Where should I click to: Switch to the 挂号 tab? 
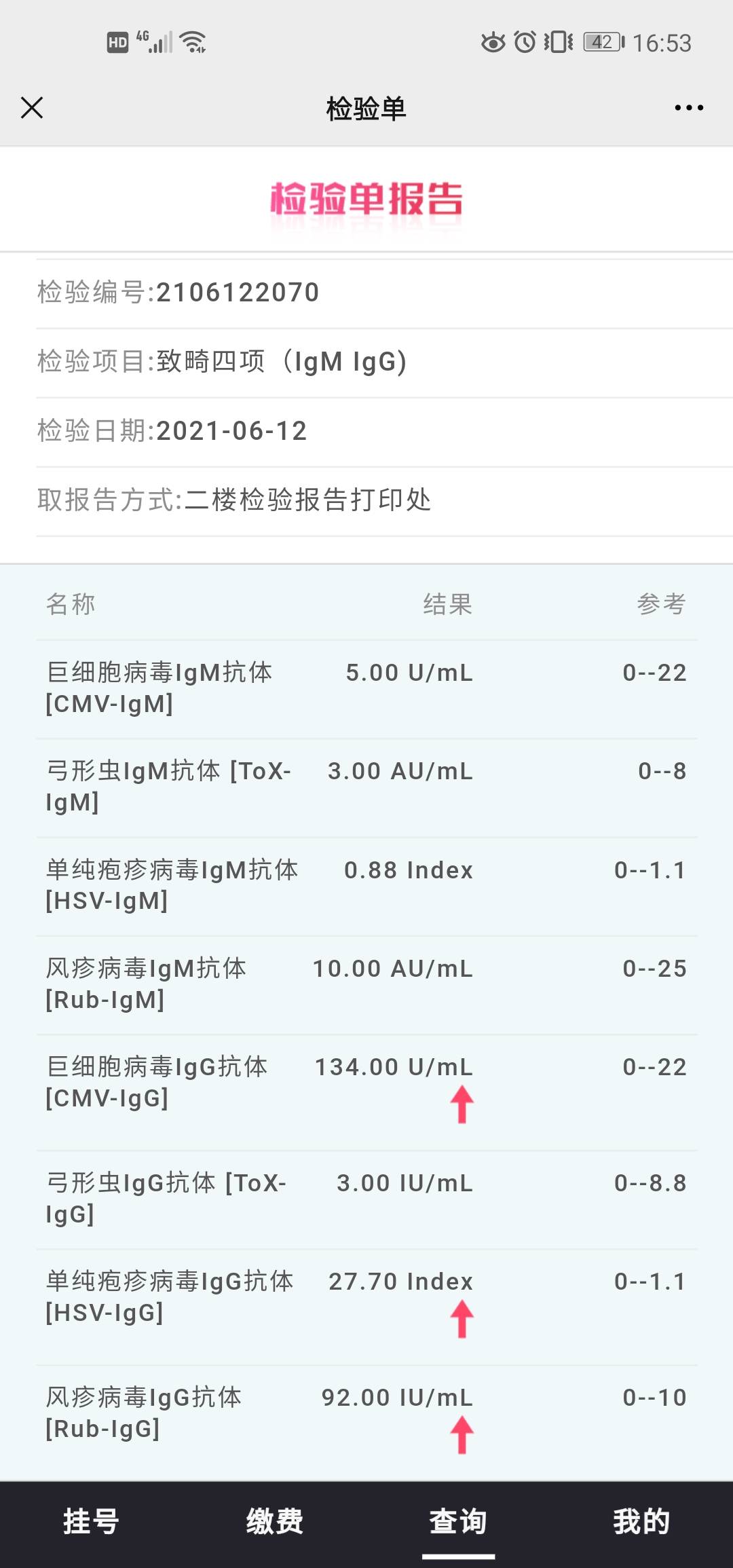point(92,1520)
